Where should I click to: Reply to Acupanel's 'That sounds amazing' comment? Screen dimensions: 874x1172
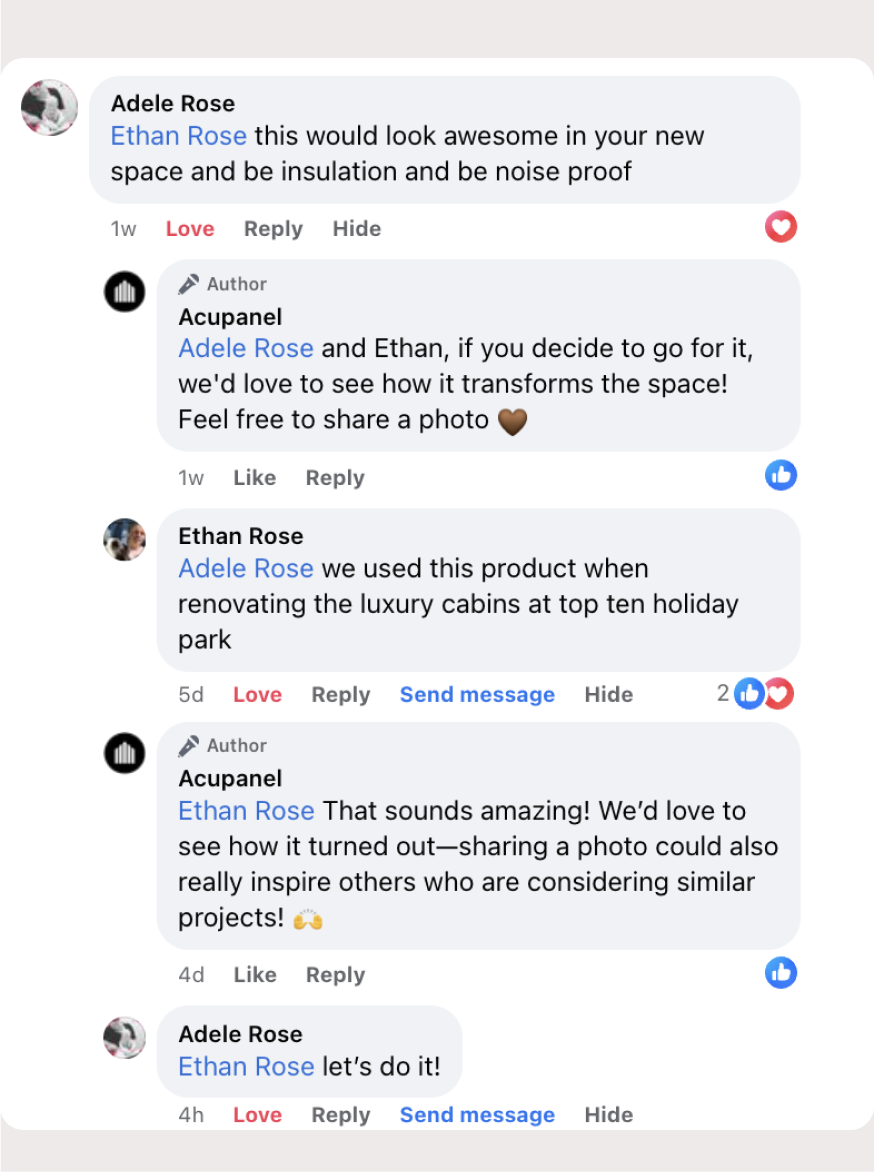pos(335,975)
